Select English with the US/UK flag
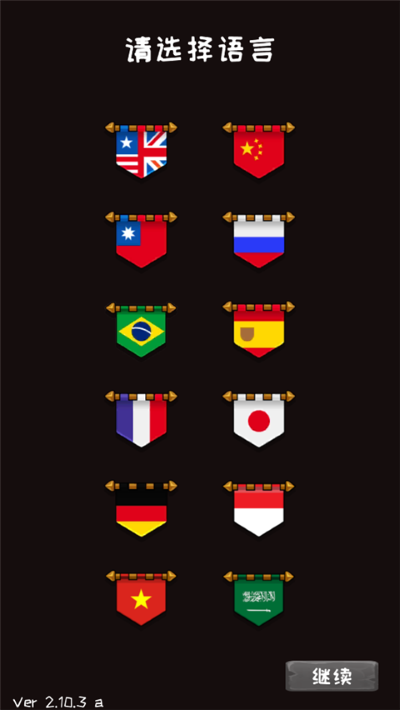Screen dimensions: 400x710 tap(141, 150)
